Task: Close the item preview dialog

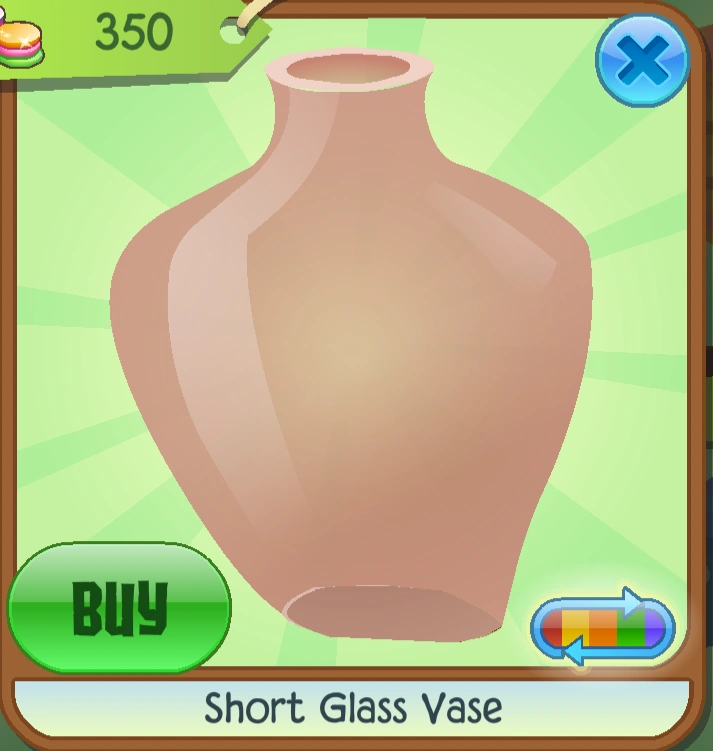Action: (642, 60)
